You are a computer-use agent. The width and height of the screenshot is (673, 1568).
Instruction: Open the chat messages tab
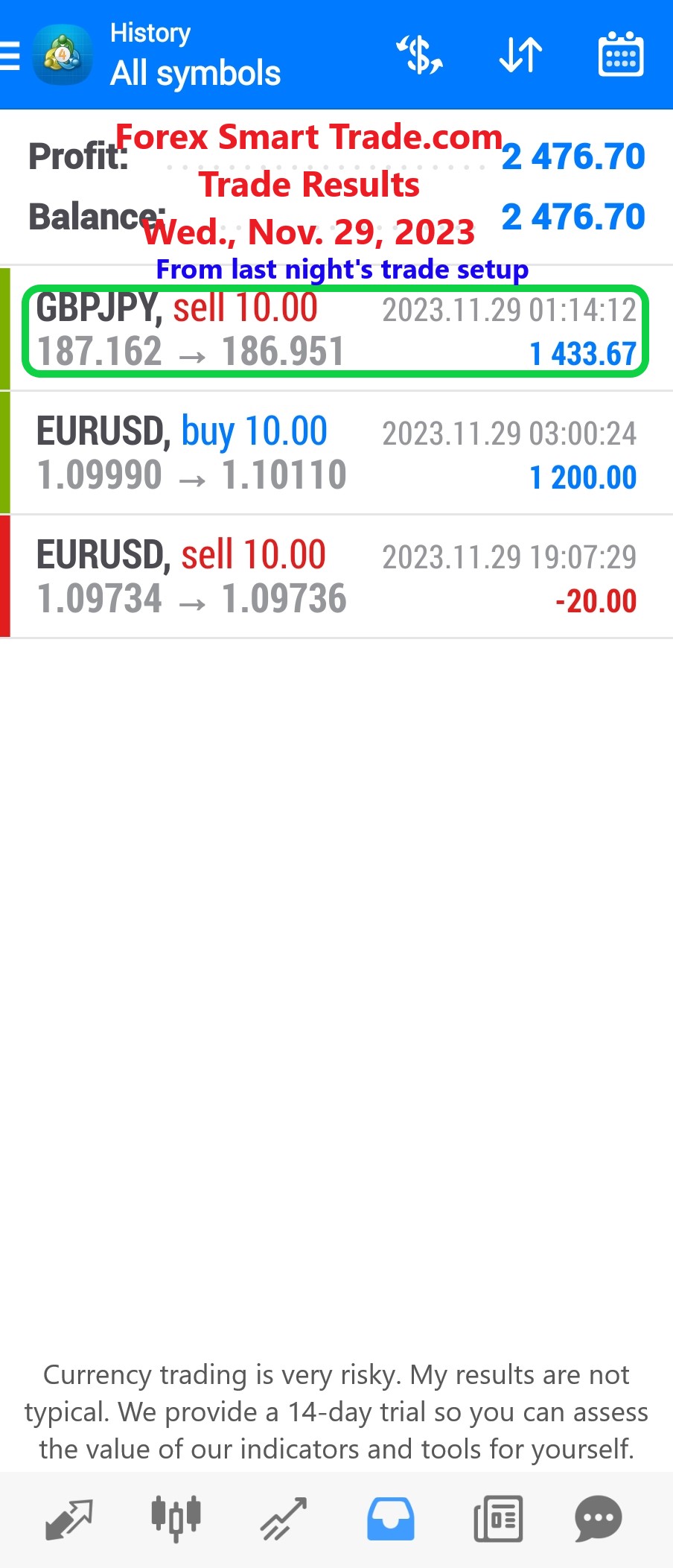[598, 1519]
